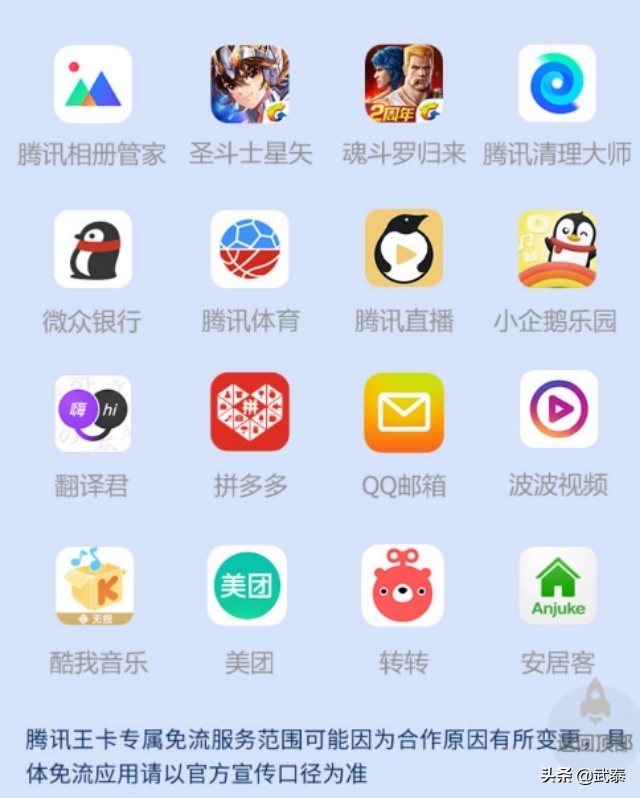
Task: Tap 腾讯清理大师 app icon
Action: [557, 84]
